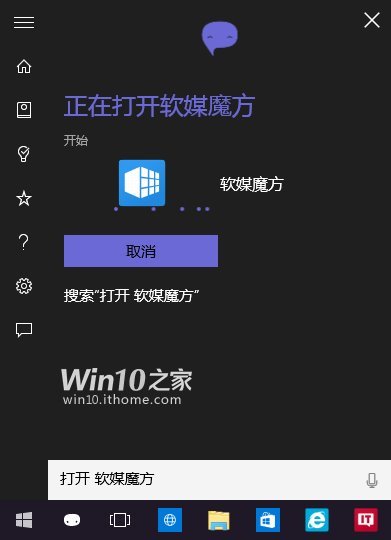Search for "打开 软媒魔方"

[131, 296]
